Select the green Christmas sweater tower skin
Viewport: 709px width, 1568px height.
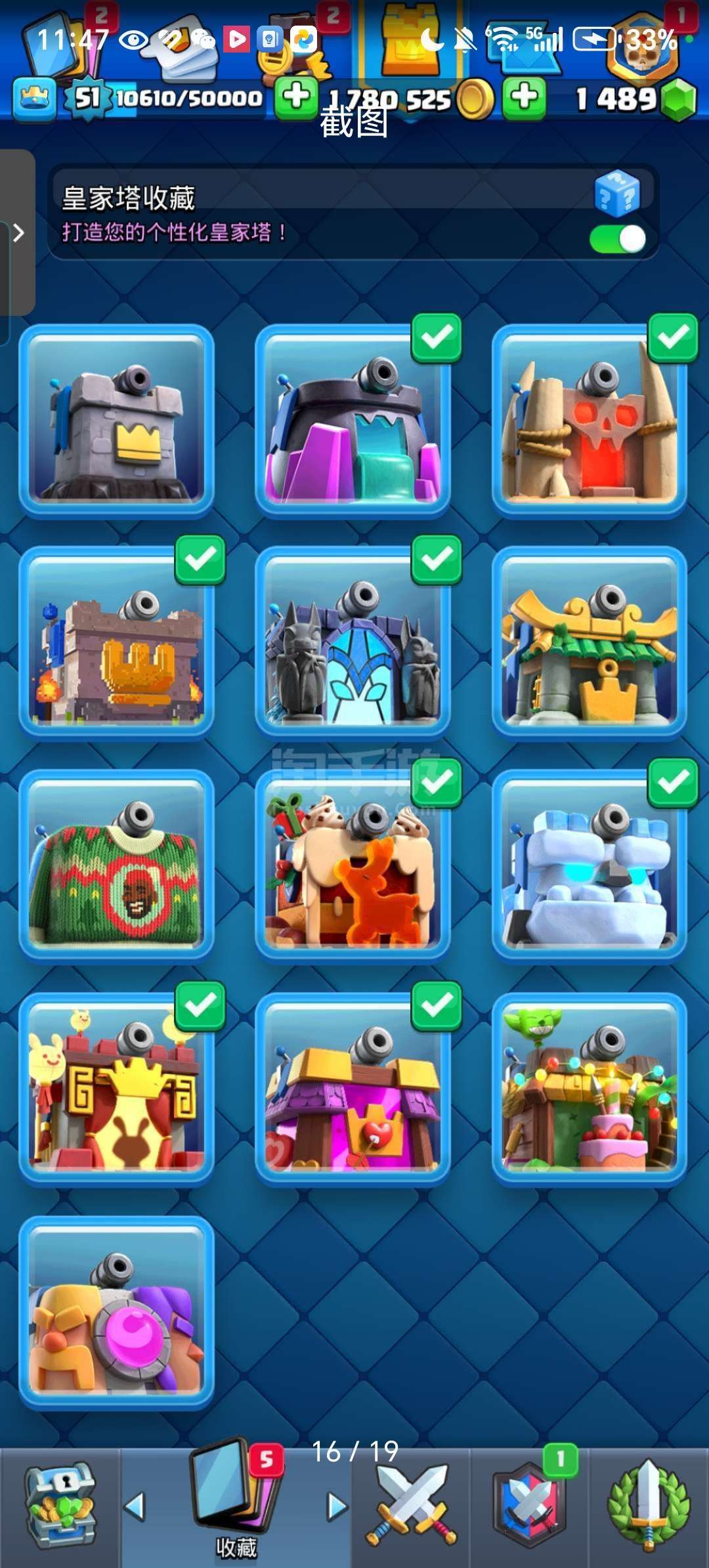click(117, 864)
